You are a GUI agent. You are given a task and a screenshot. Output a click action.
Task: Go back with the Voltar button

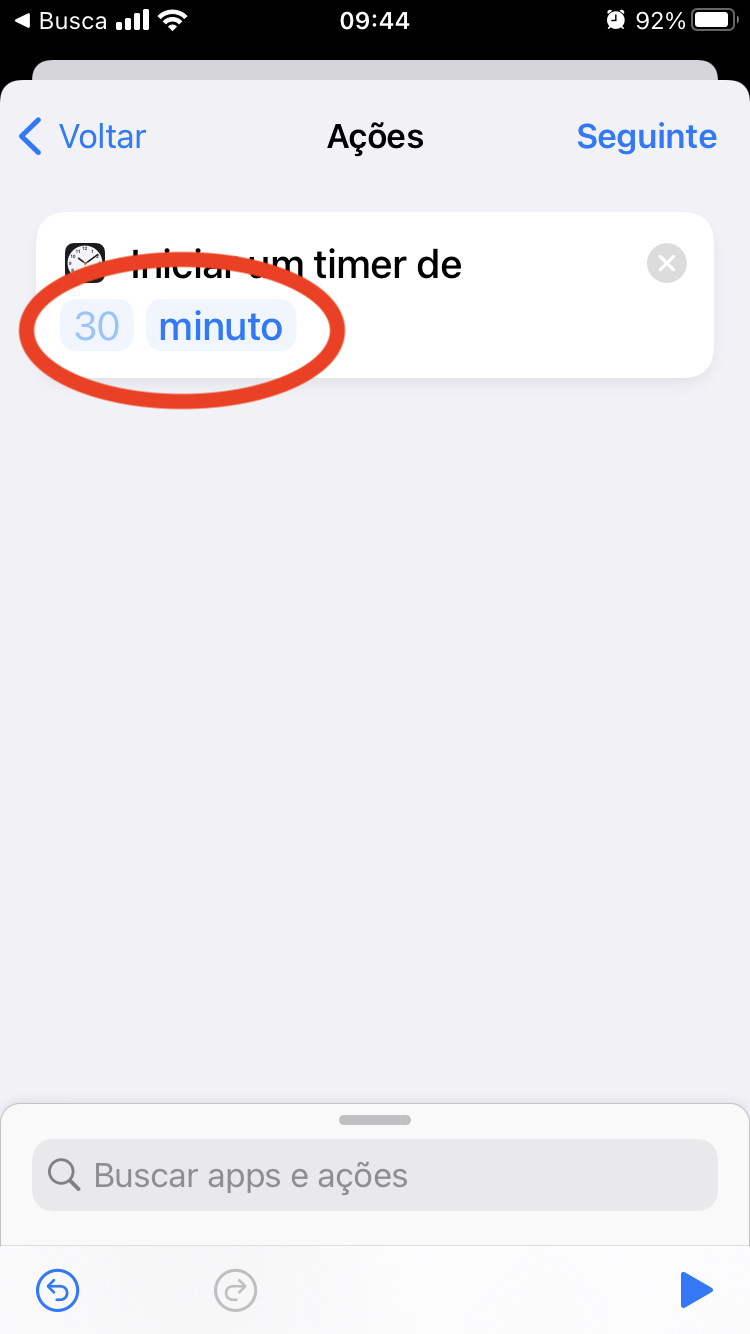click(83, 137)
